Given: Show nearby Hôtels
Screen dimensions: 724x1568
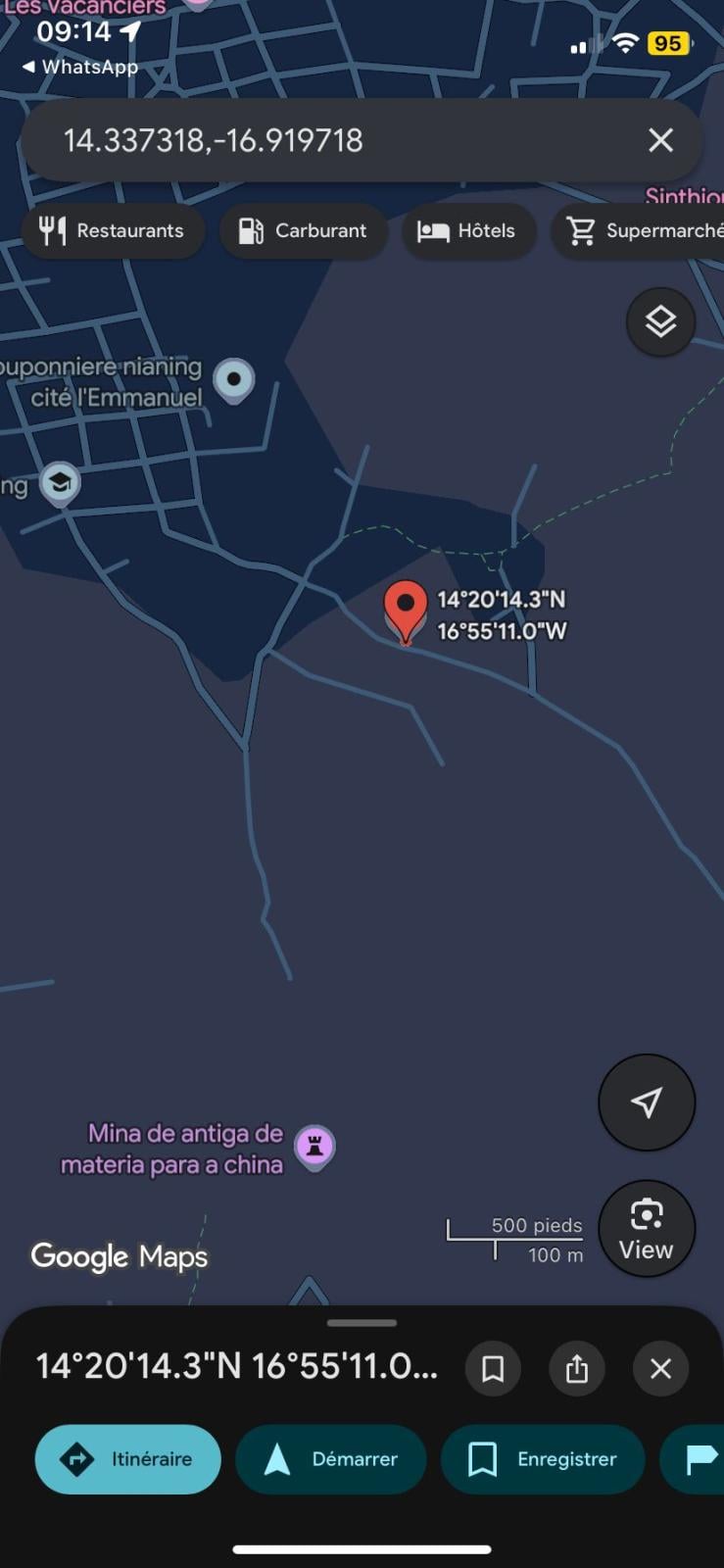Looking at the screenshot, I should tap(468, 231).
